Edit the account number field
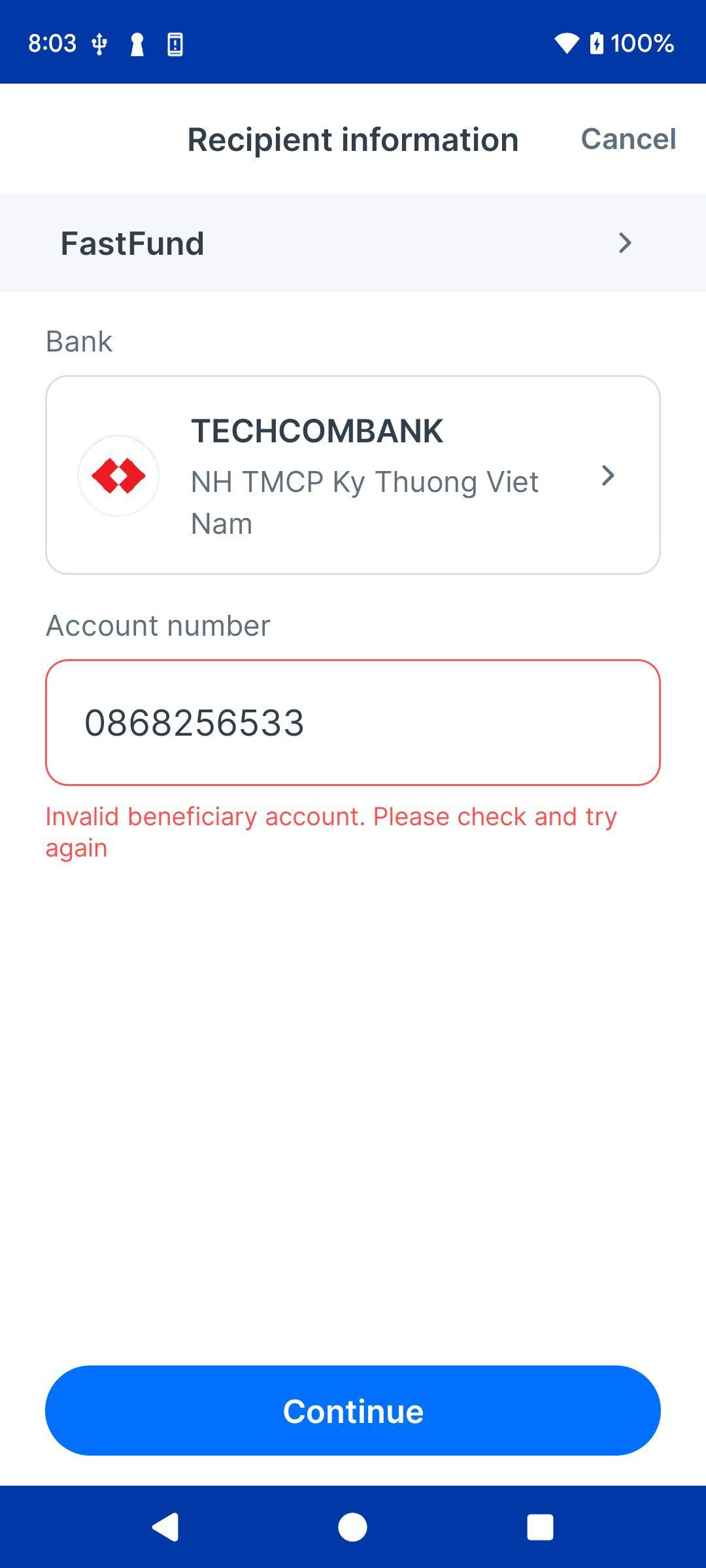Viewport: 706px width, 1568px height. 353,723
